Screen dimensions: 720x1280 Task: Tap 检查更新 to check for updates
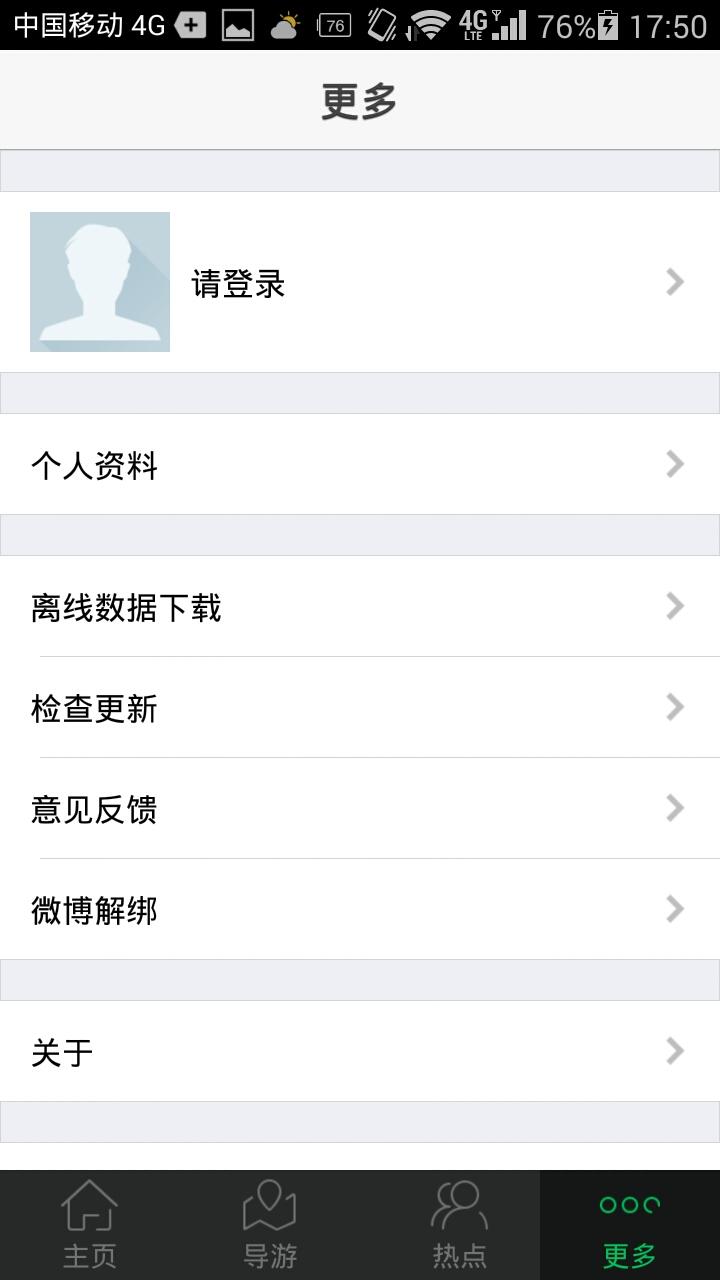[x=95, y=708]
